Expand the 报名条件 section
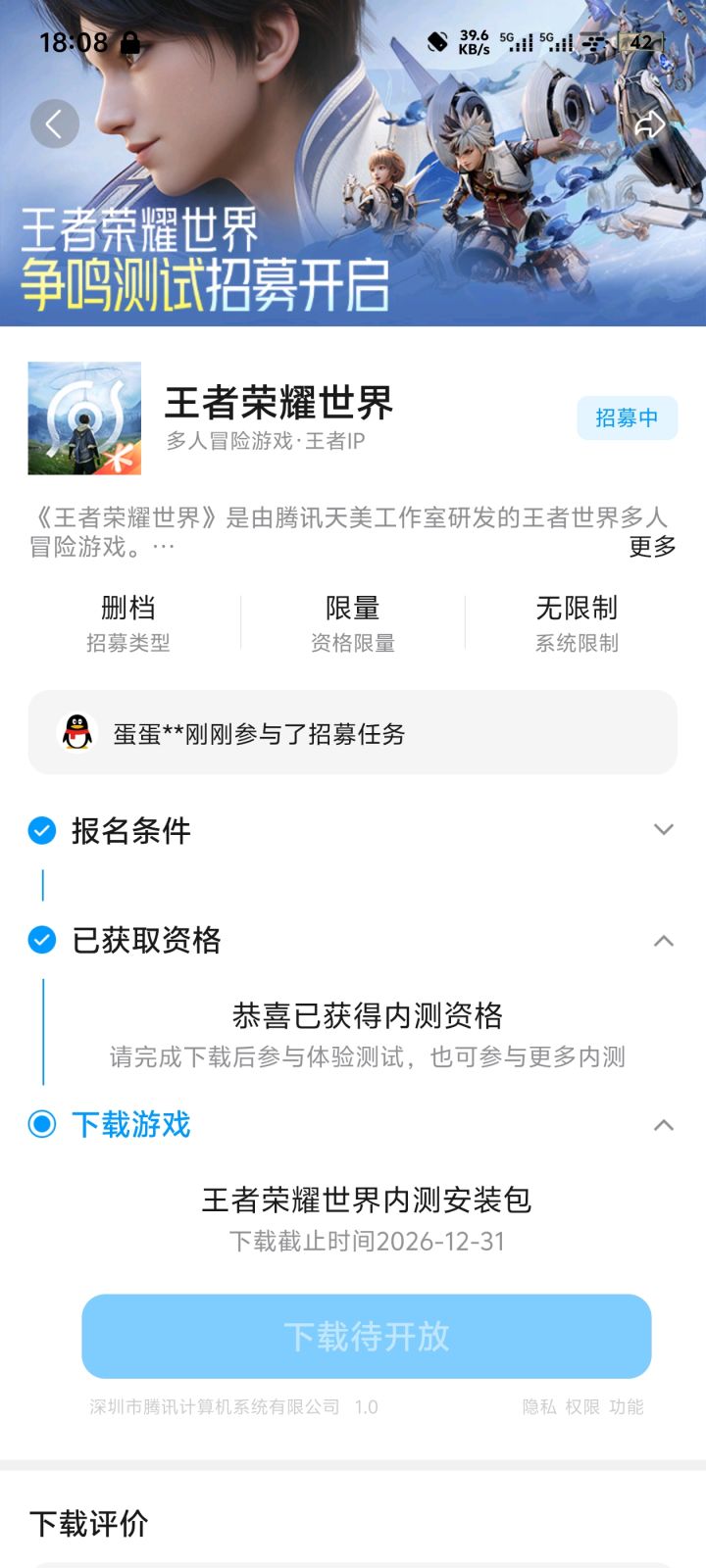The height and width of the screenshot is (1568, 706). pyautogui.click(x=663, y=830)
